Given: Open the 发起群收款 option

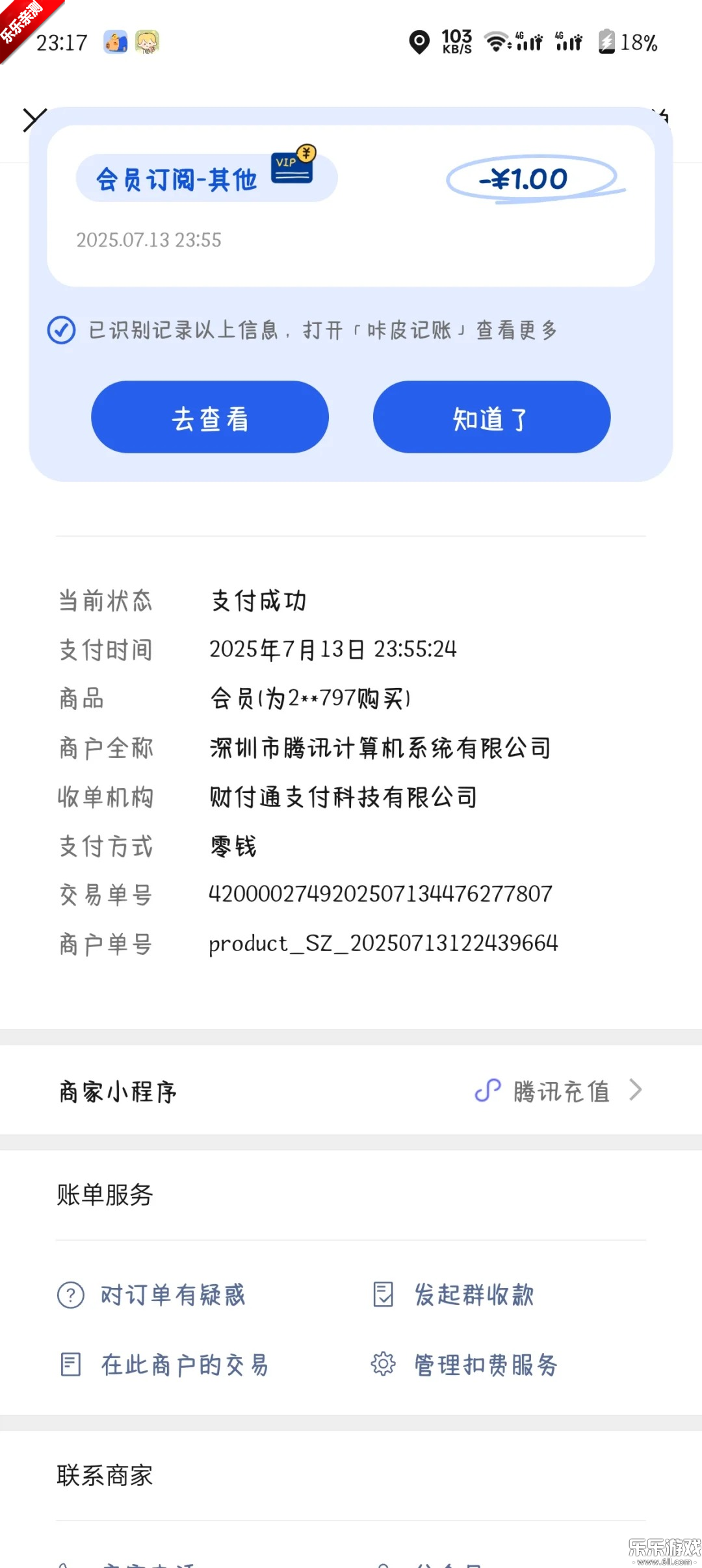Looking at the screenshot, I should pyautogui.click(x=474, y=1295).
